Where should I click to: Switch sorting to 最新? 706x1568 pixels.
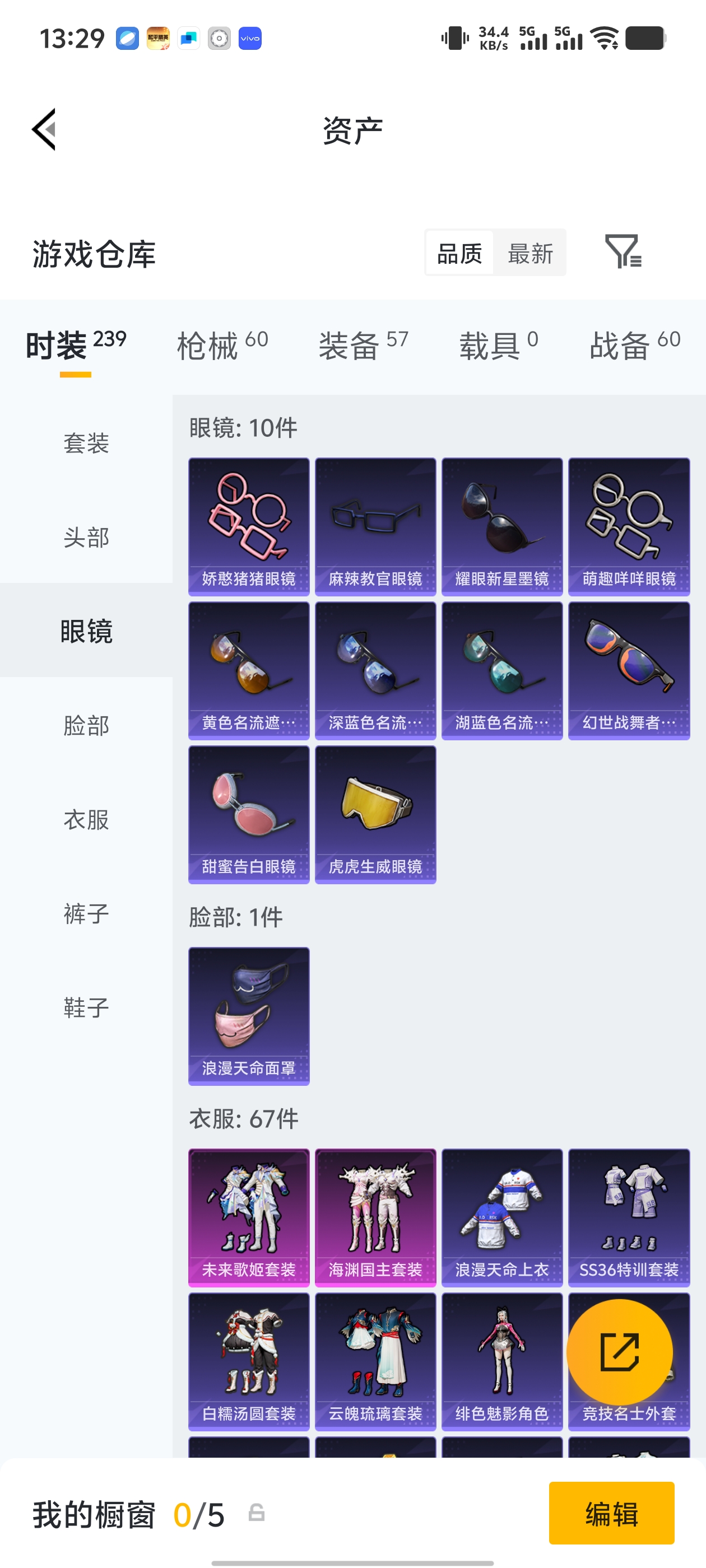(529, 253)
